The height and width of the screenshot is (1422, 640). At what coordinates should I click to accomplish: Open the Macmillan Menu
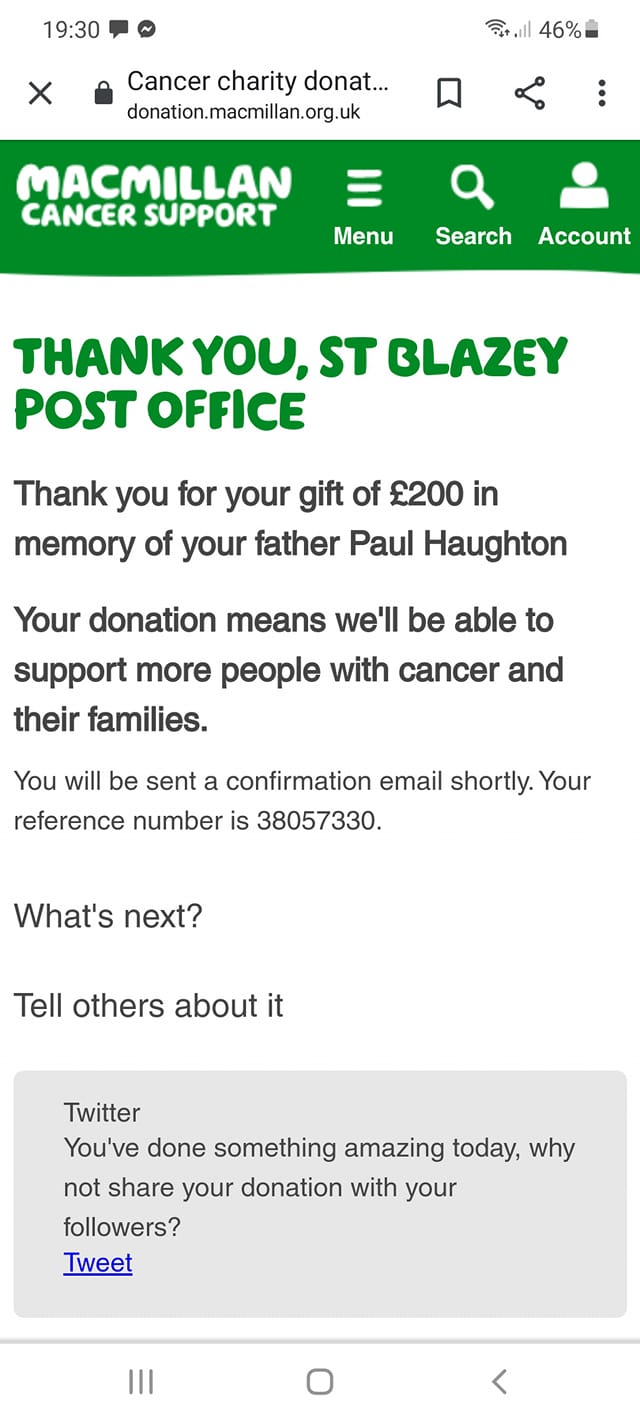(x=363, y=206)
